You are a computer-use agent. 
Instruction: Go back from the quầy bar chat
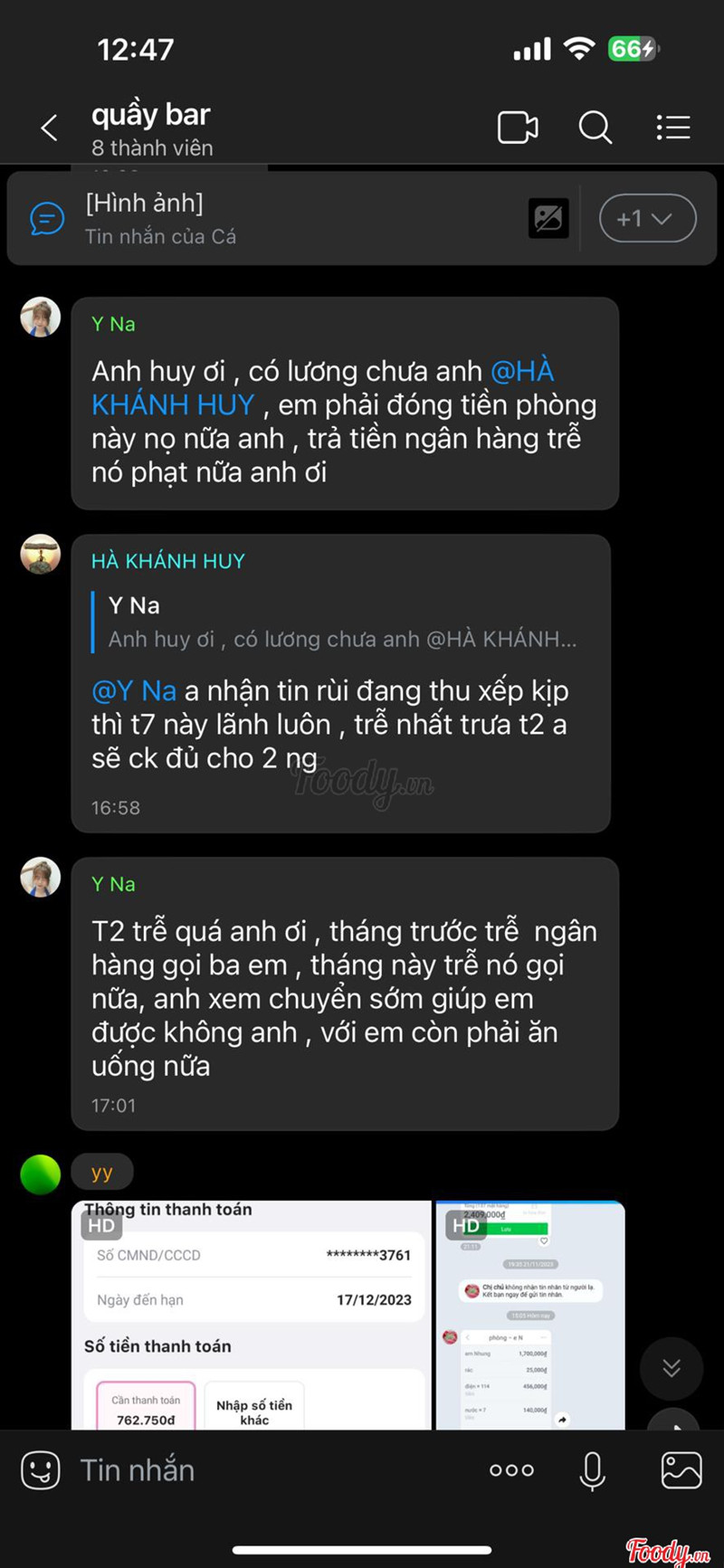tap(50, 128)
